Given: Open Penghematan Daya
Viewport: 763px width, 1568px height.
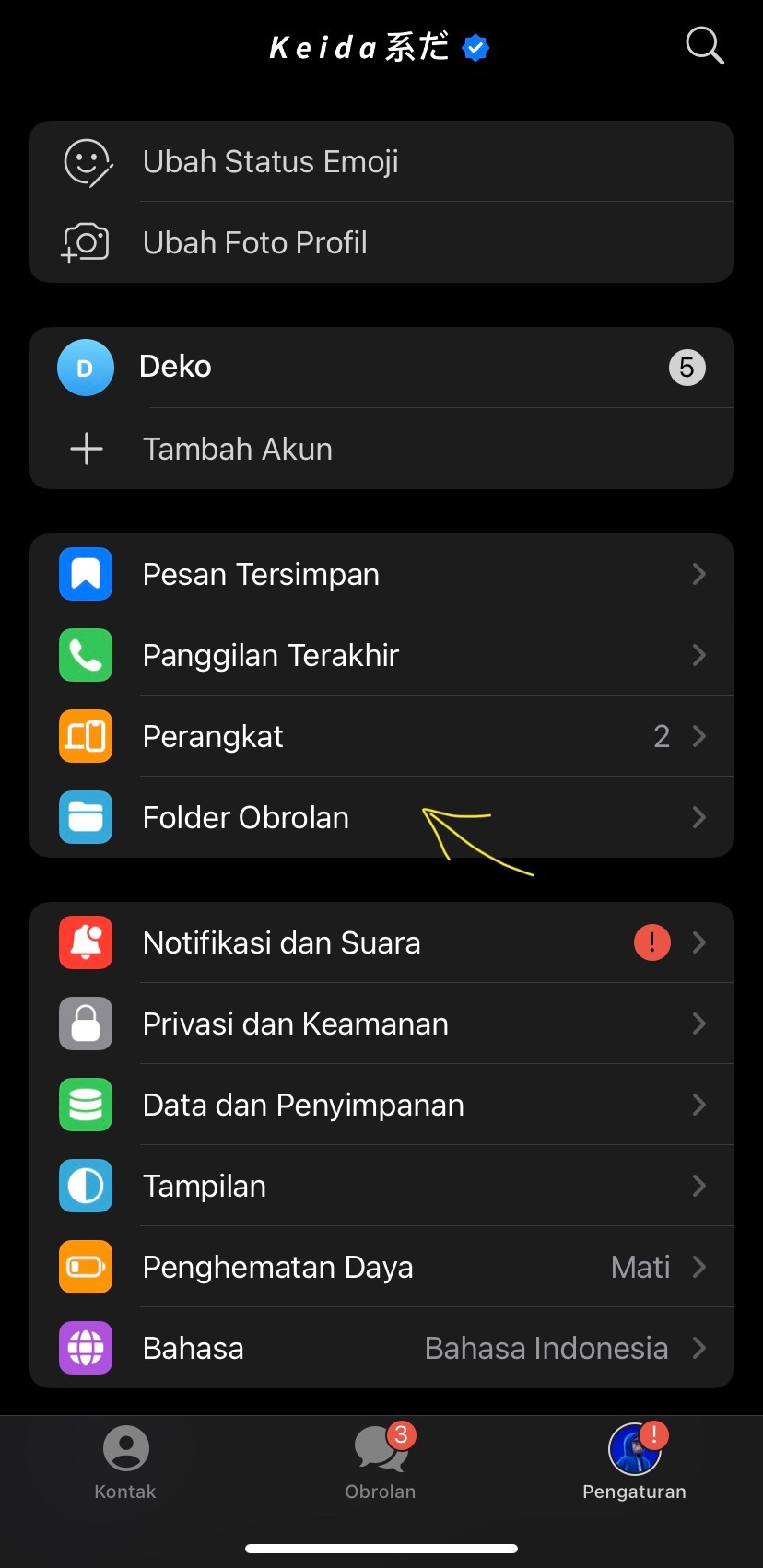Looking at the screenshot, I should (381, 1267).
